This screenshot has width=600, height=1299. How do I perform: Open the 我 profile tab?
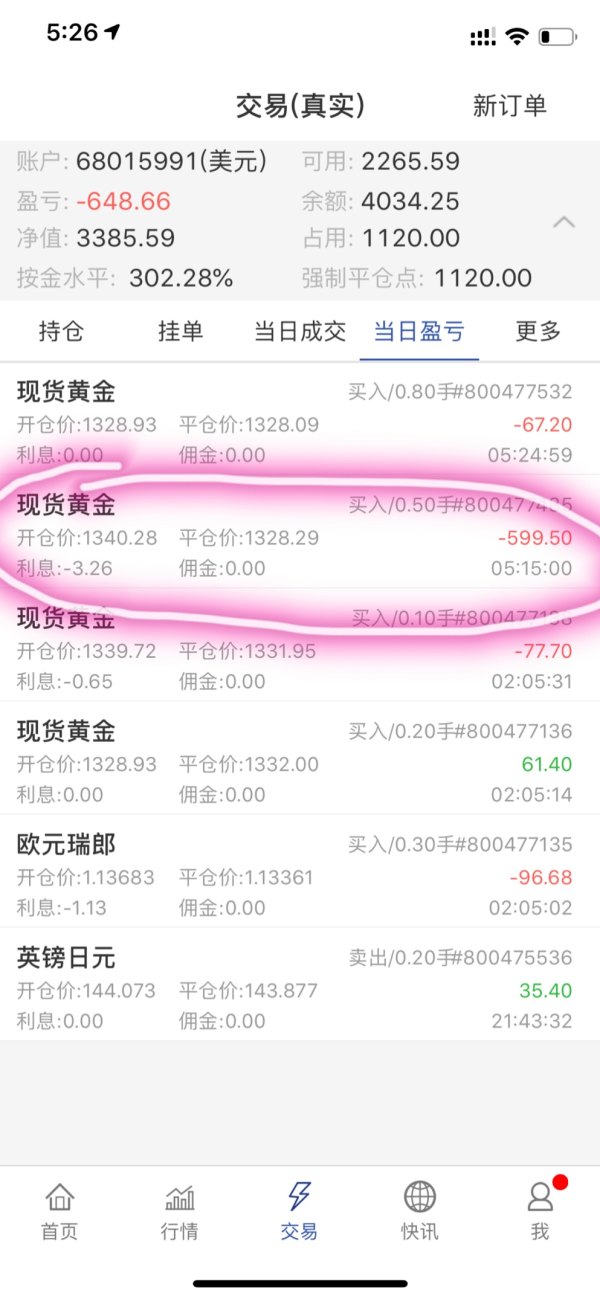pyautogui.click(x=540, y=1210)
